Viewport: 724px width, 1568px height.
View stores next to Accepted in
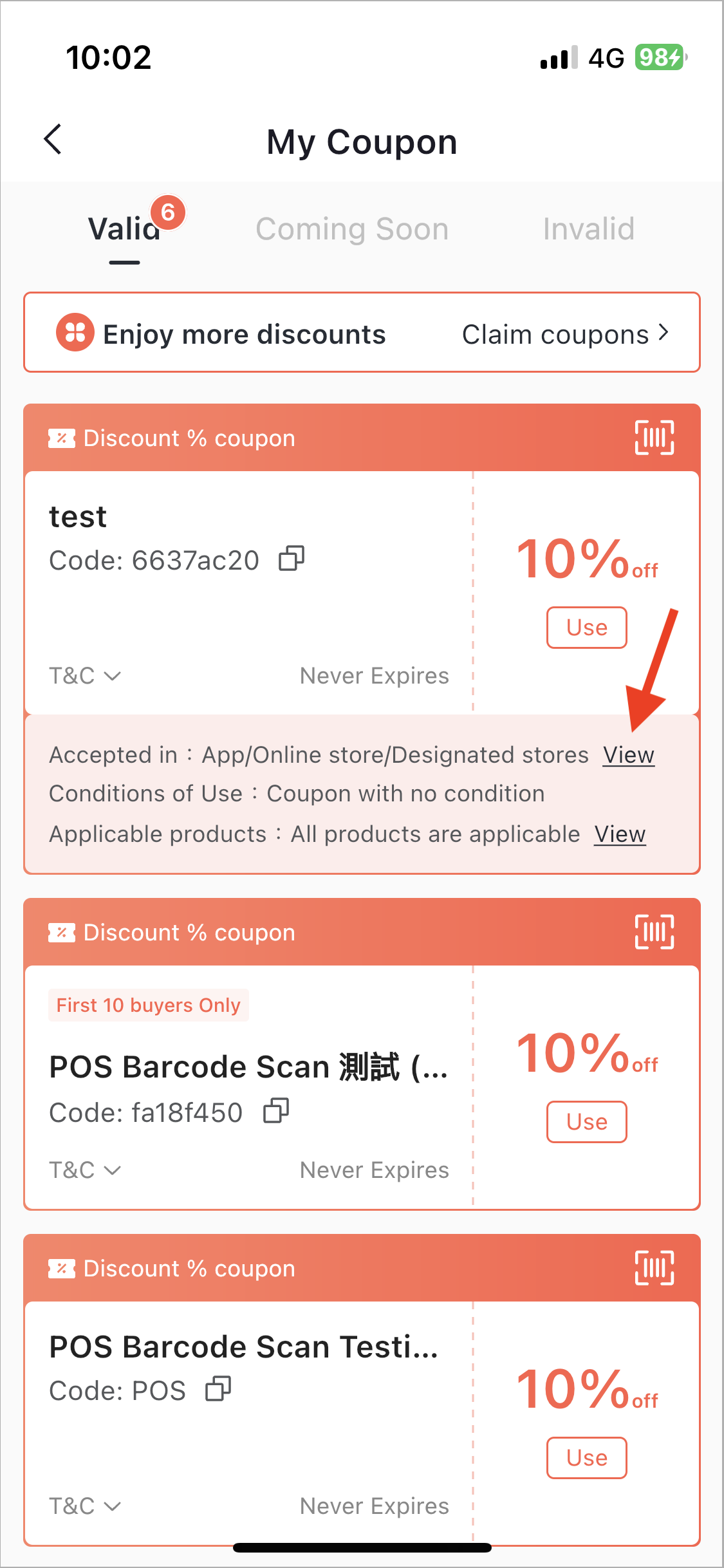tap(628, 755)
